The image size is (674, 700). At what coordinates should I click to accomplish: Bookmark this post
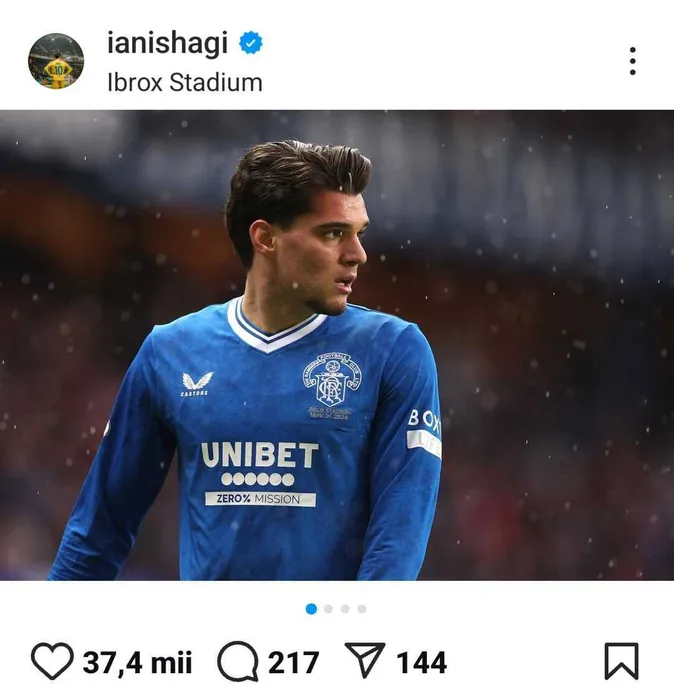pyautogui.click(x=621, y=661)
